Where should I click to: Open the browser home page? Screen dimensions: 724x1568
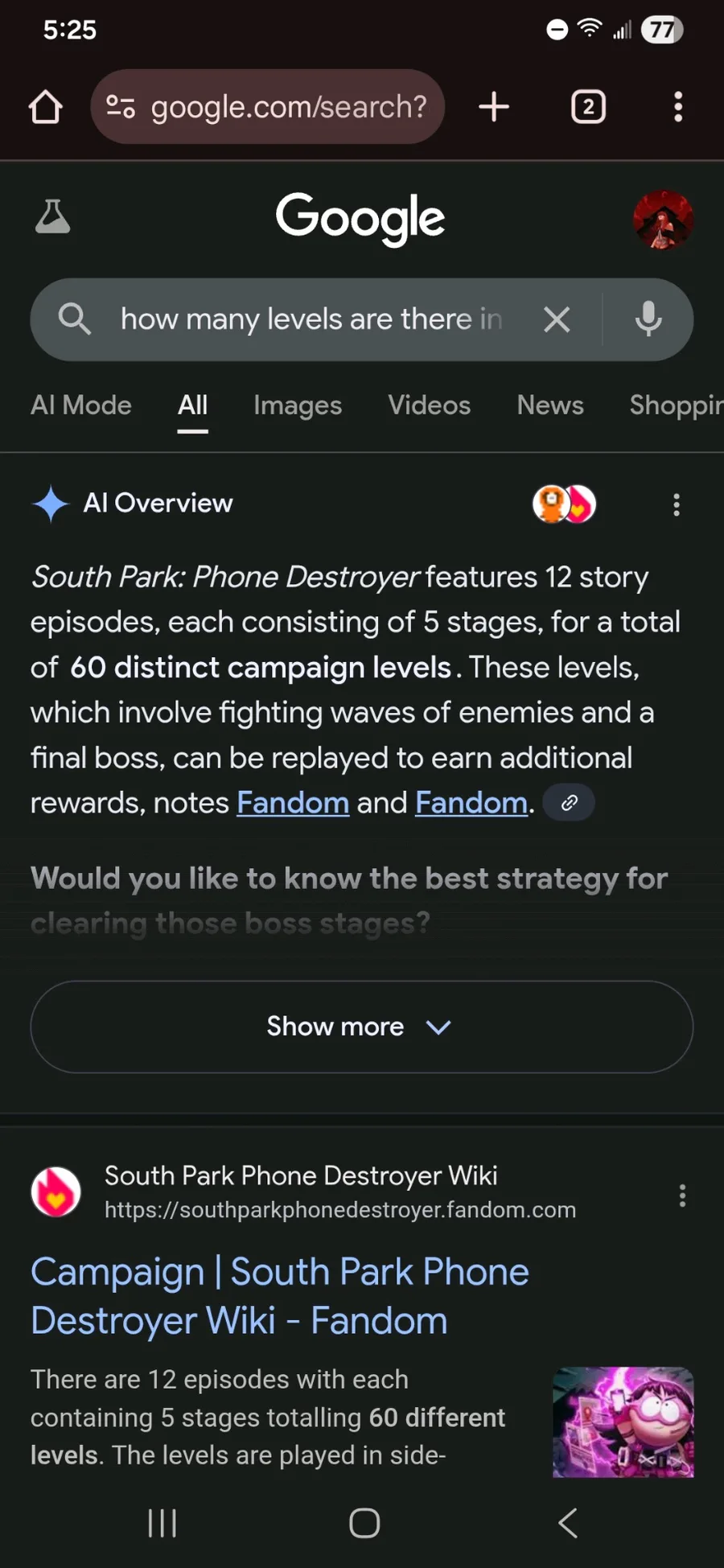pyautogui.click(x=46, y=107)
